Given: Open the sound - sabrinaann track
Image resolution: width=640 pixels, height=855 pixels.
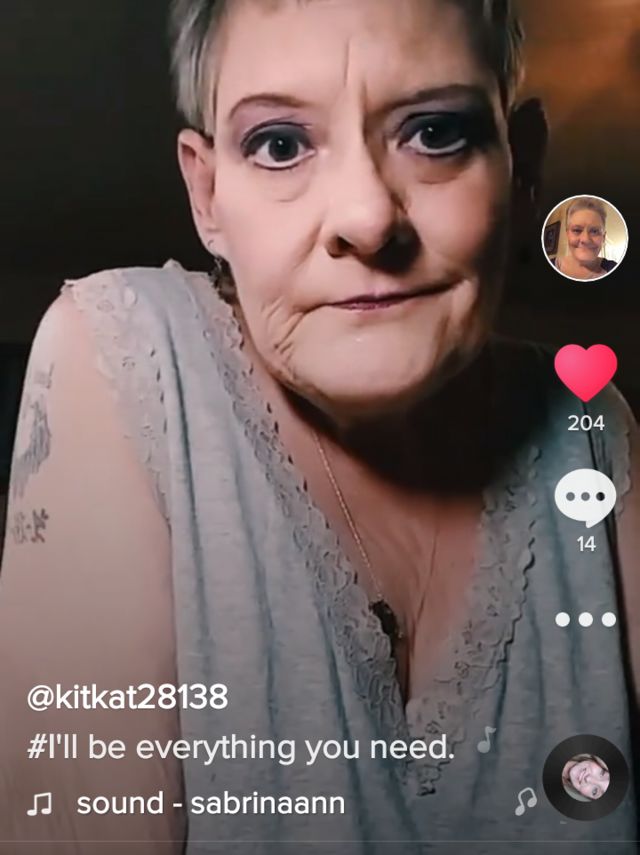Looking at the screenshot, I should (211, 804).
